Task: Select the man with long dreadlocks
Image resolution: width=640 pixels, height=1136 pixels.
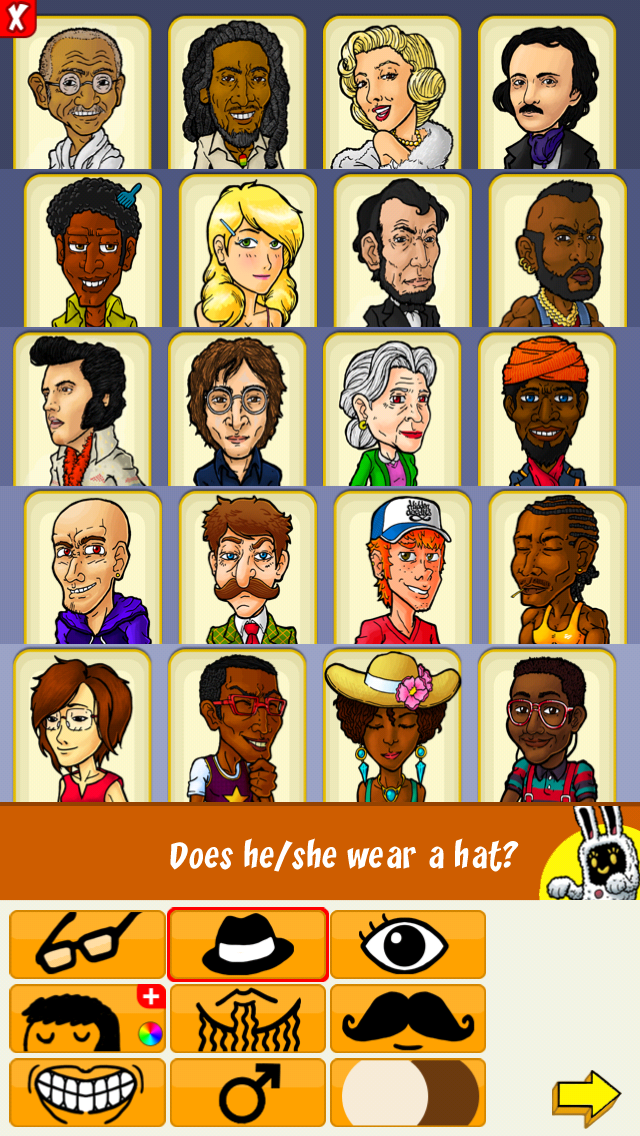Action: (237, 93)
